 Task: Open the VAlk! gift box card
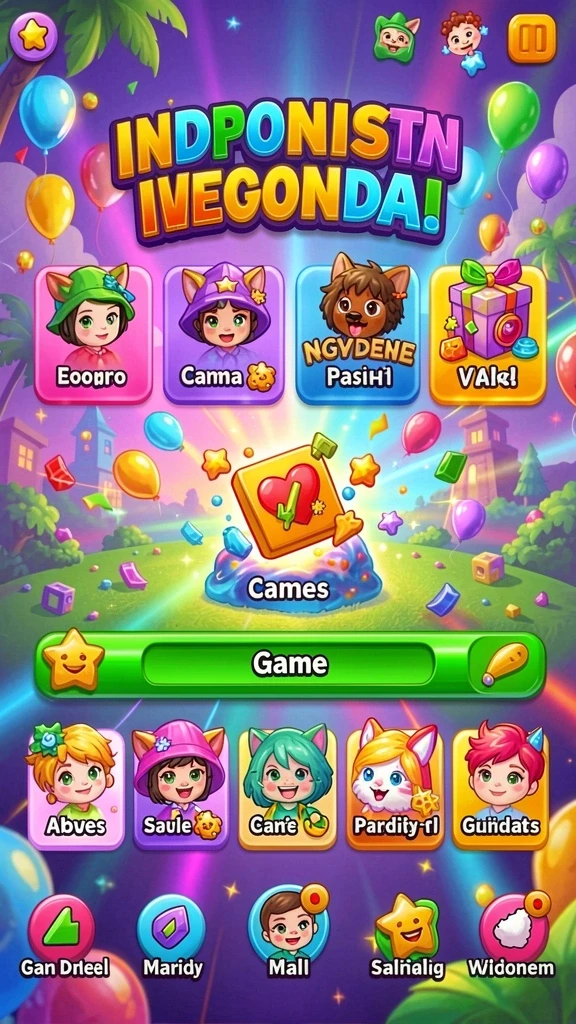(x=488, y=334)
